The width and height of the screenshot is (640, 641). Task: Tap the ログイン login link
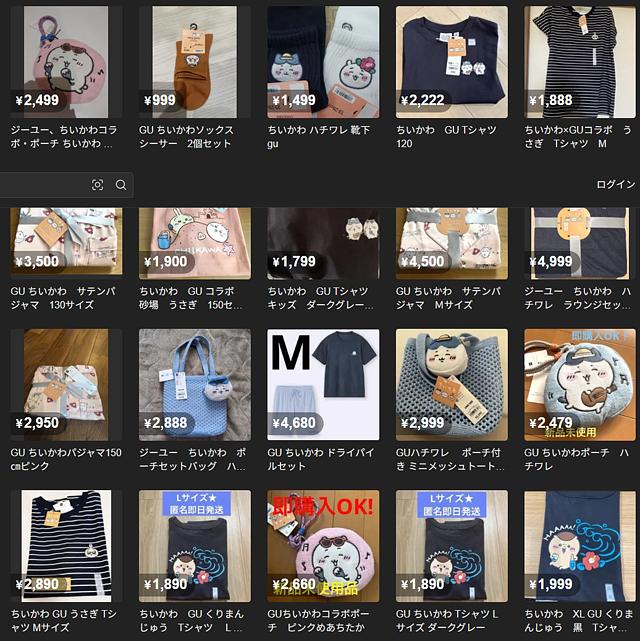615,185
